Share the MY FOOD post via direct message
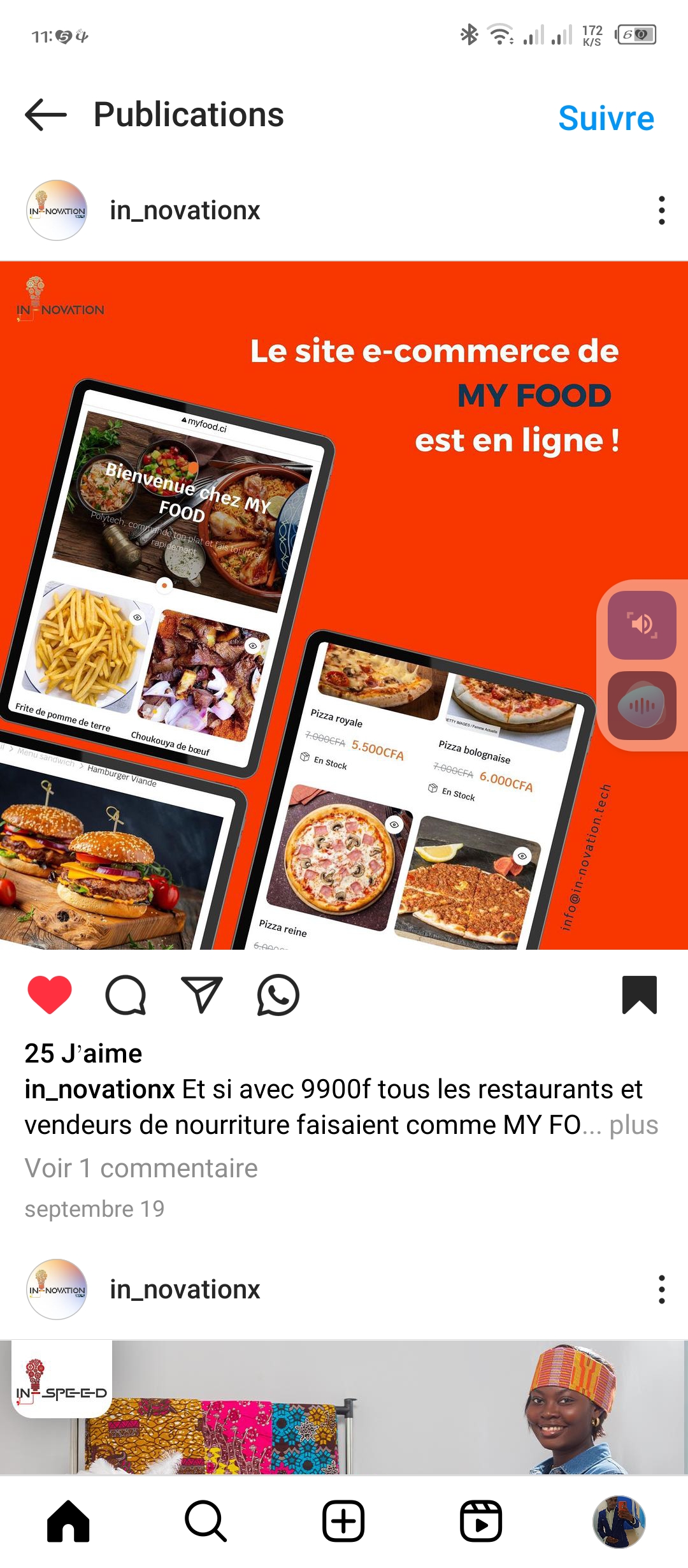 click(202, 994)
